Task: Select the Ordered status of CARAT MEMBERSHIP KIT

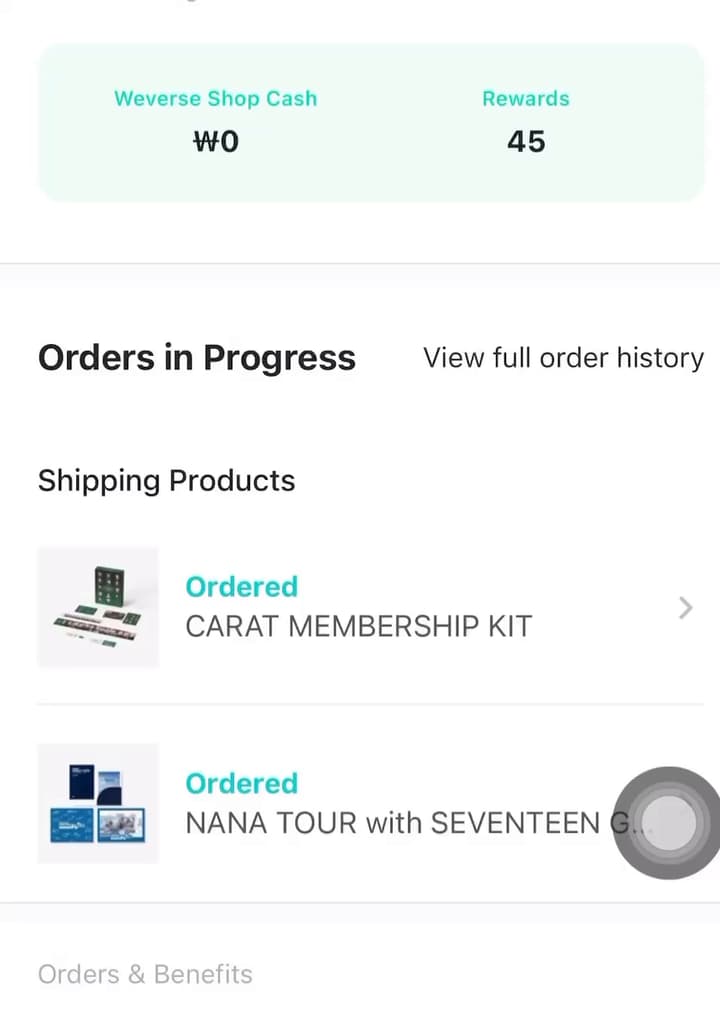Action: pos(241,586)
